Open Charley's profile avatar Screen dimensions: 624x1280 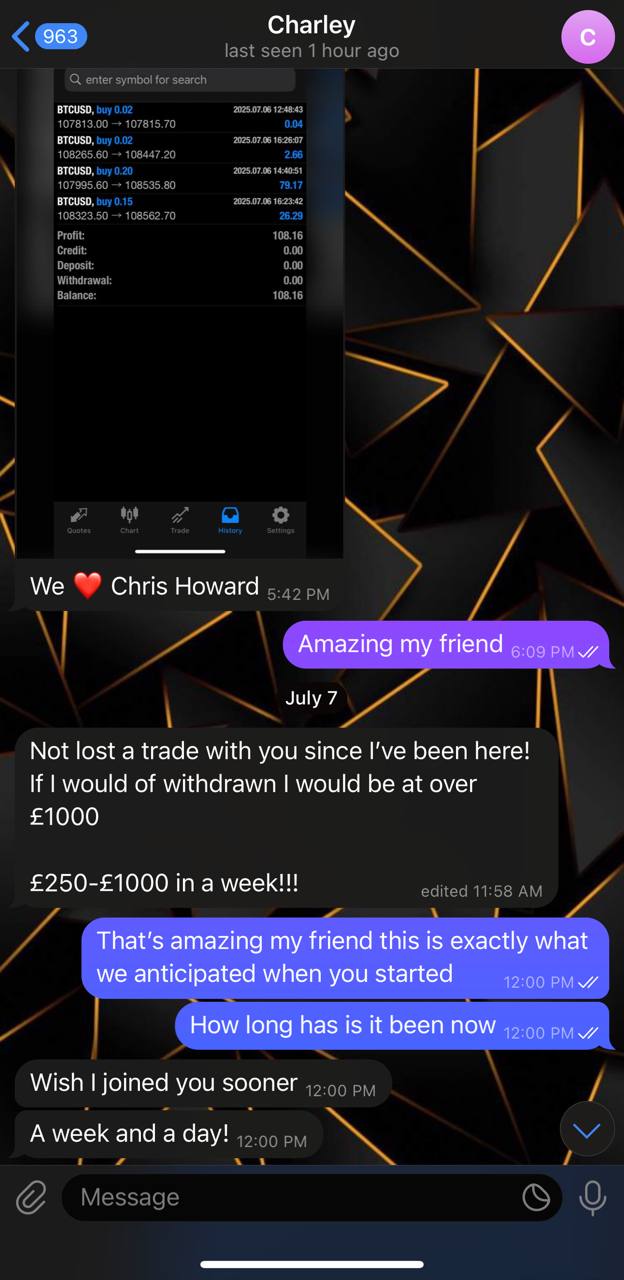pos(587,37)
